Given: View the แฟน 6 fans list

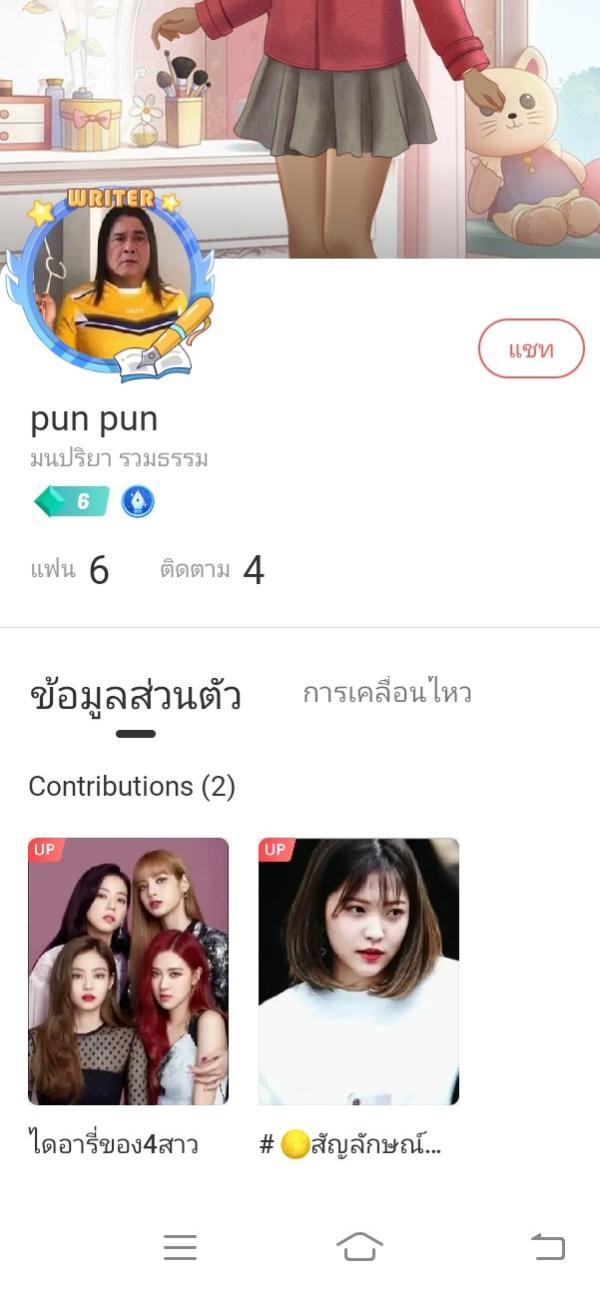Looking at the screenshot, I should click(x=69, y=570).
